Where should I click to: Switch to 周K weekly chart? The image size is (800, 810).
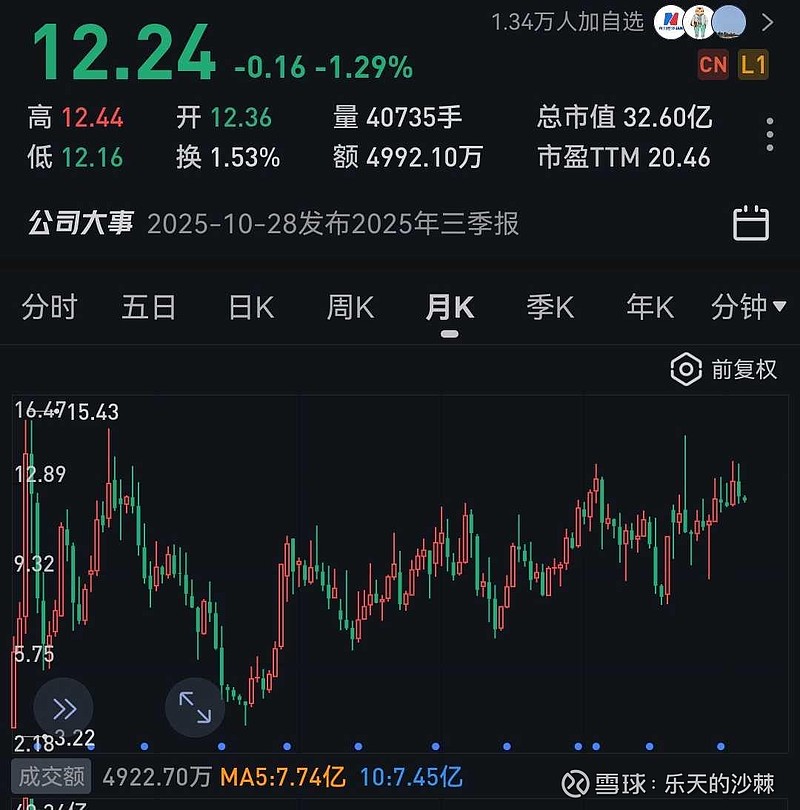(x=350, y=307)
